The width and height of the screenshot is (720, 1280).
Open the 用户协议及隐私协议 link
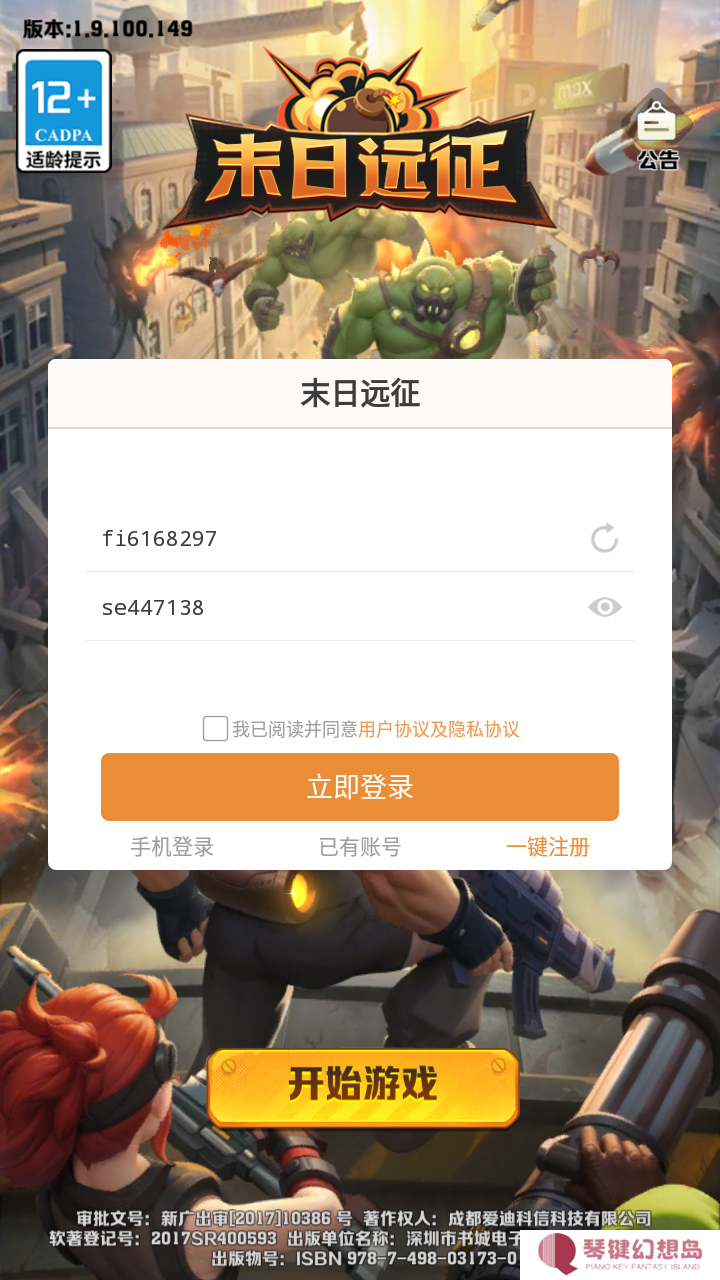(x=439, y=730)
